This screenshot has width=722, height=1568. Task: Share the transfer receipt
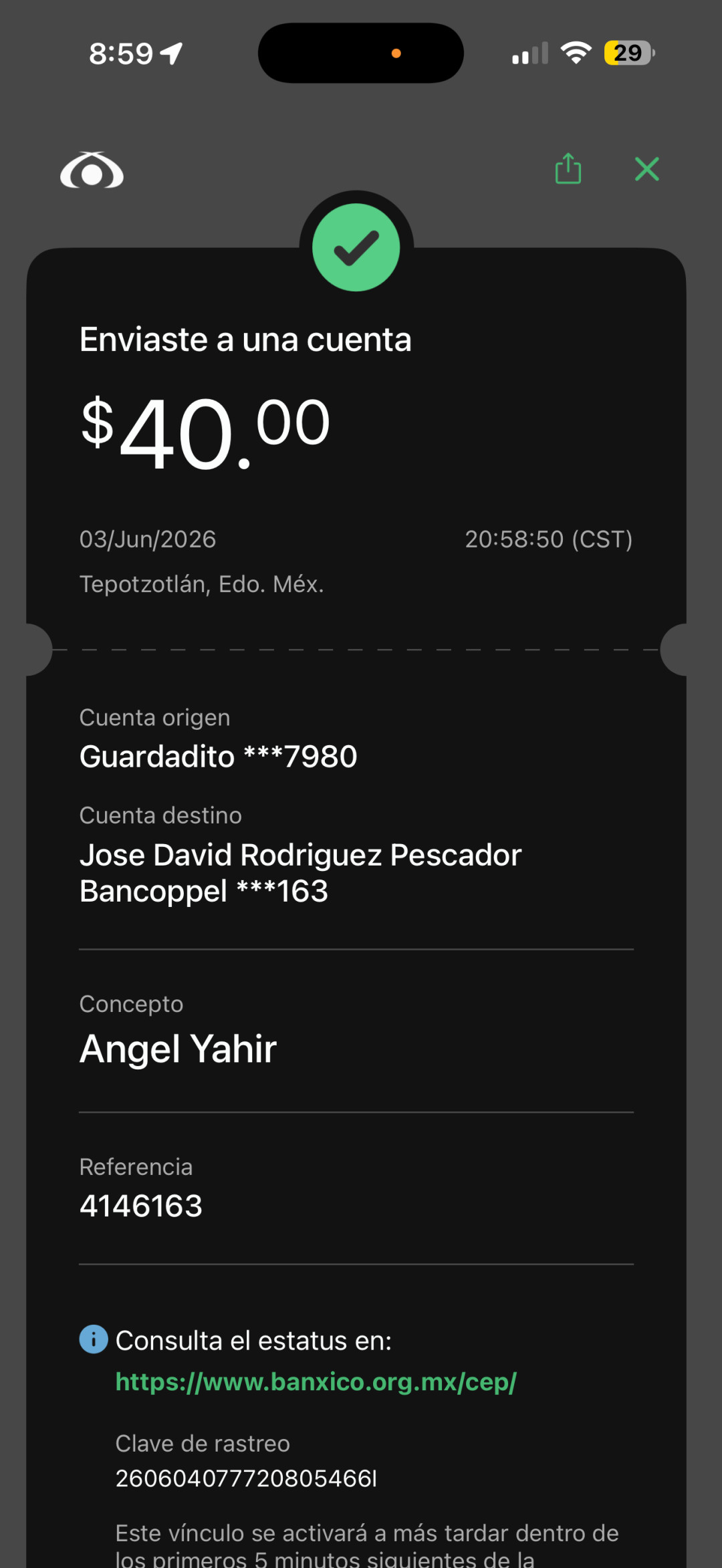568,168
